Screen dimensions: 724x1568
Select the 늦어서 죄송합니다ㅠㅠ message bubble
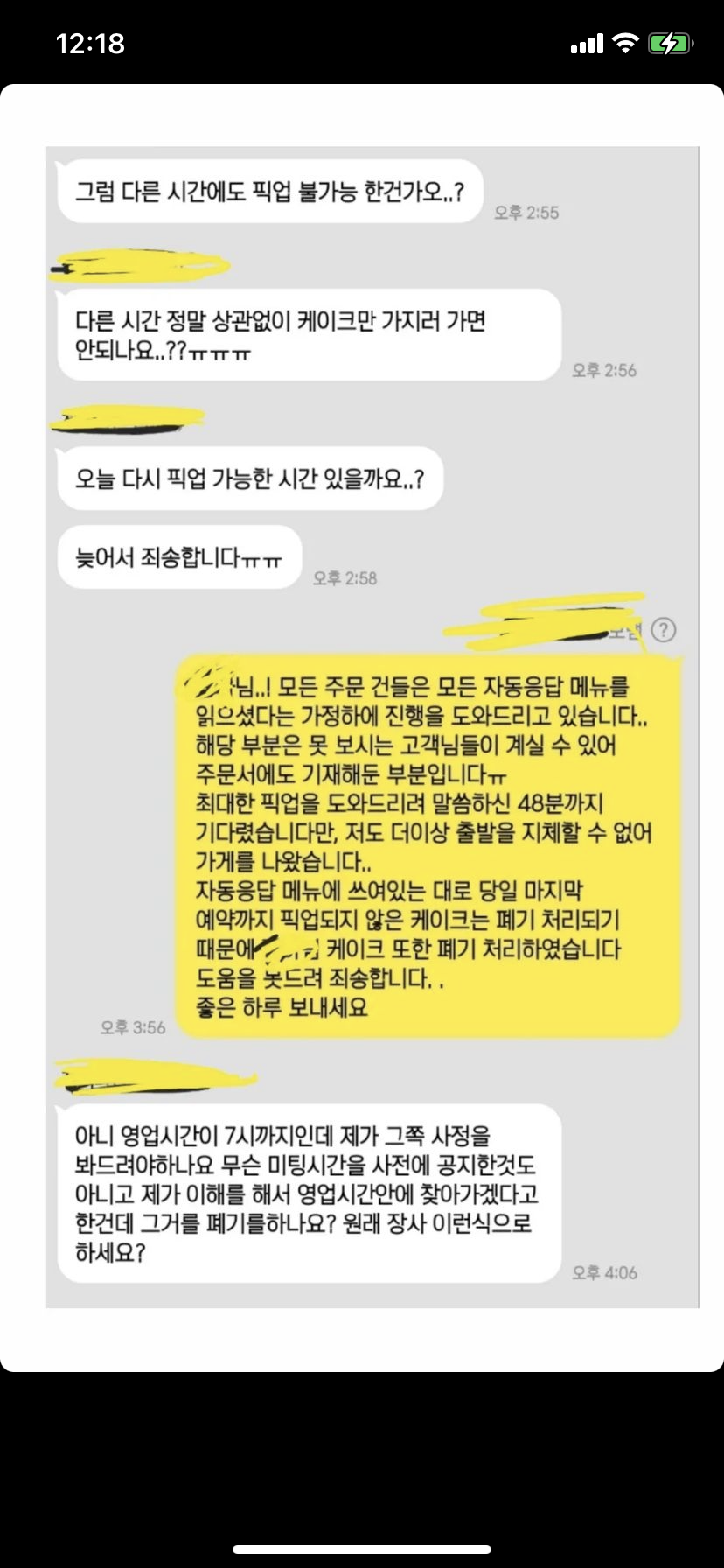click(178, 557)
